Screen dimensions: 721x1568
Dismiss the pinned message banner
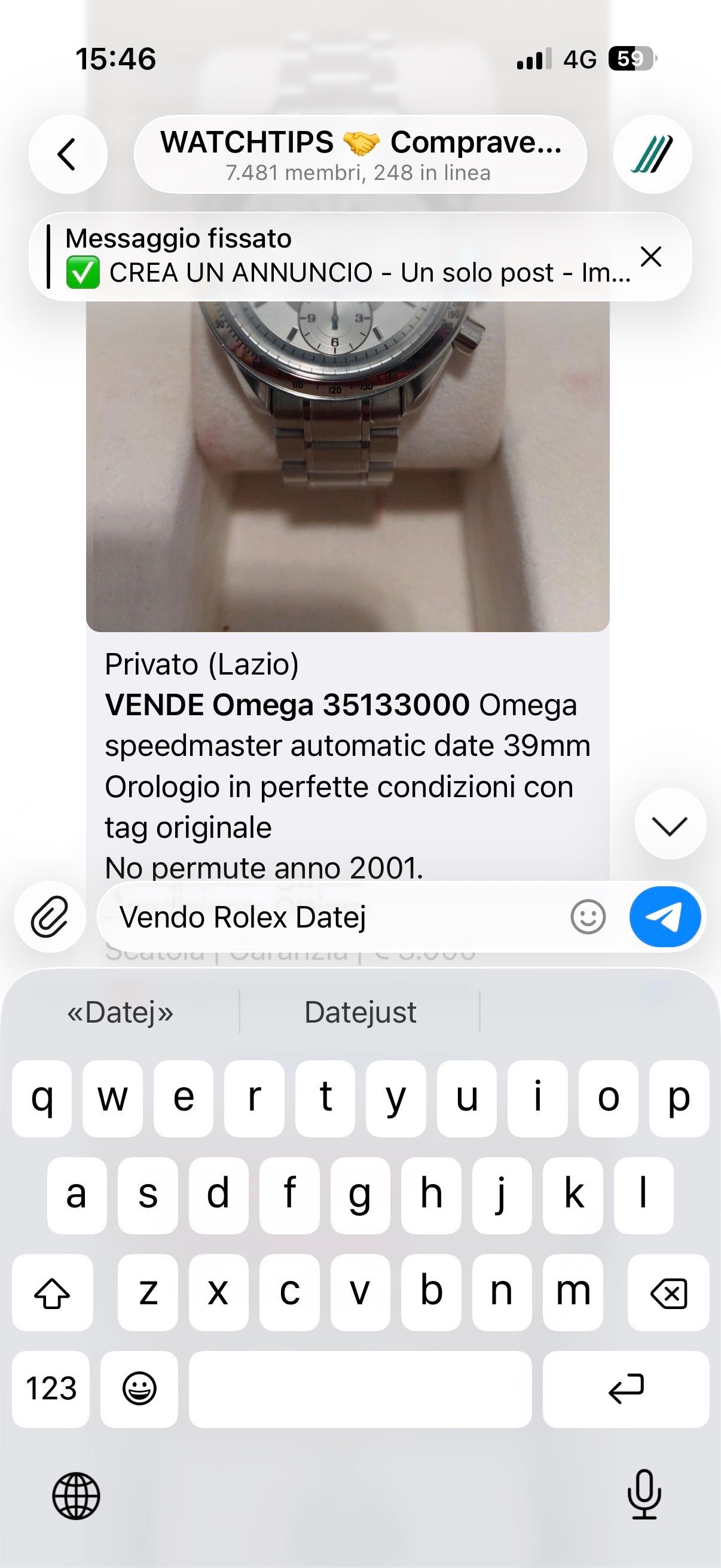pyautogui.click(x=651, y=257)
